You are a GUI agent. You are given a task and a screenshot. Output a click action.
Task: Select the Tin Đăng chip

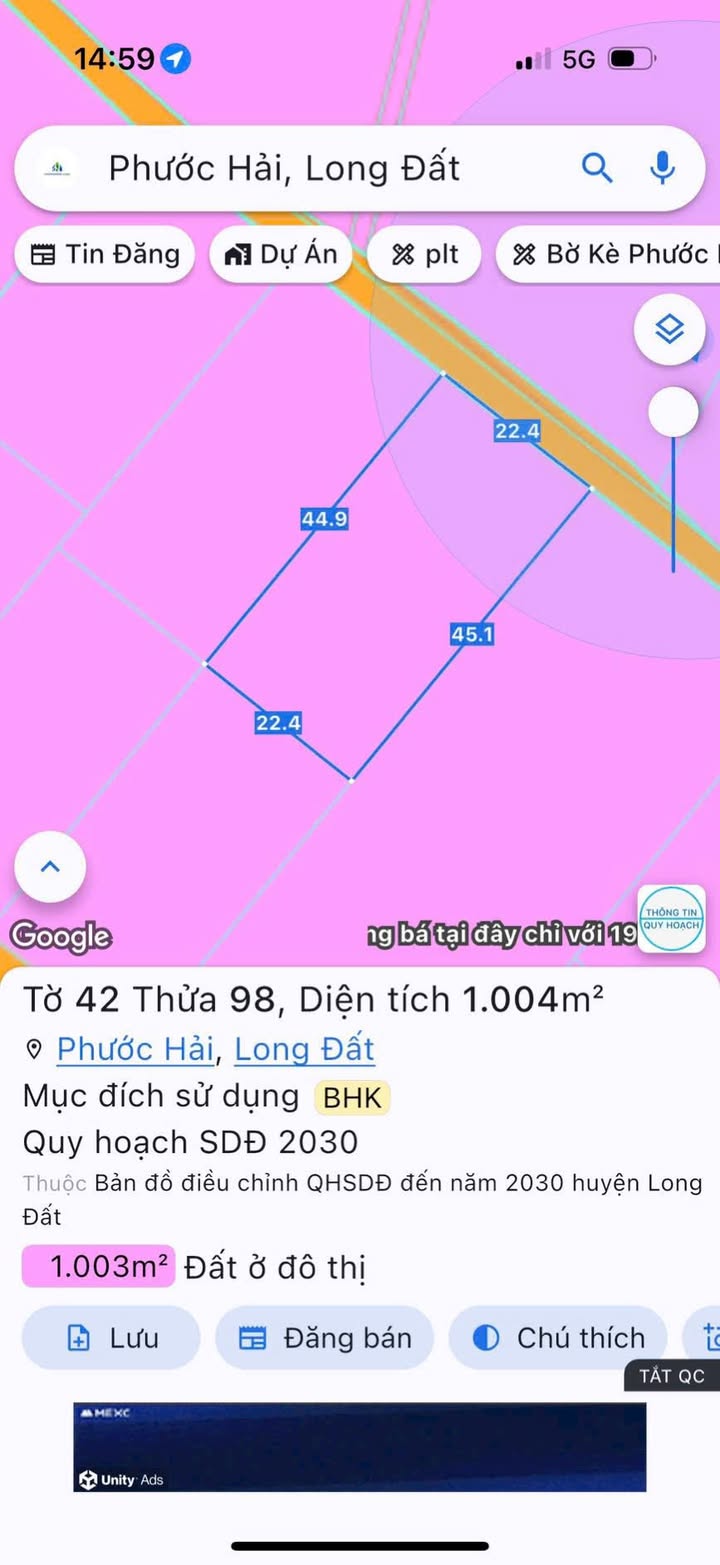click(104, 254)
